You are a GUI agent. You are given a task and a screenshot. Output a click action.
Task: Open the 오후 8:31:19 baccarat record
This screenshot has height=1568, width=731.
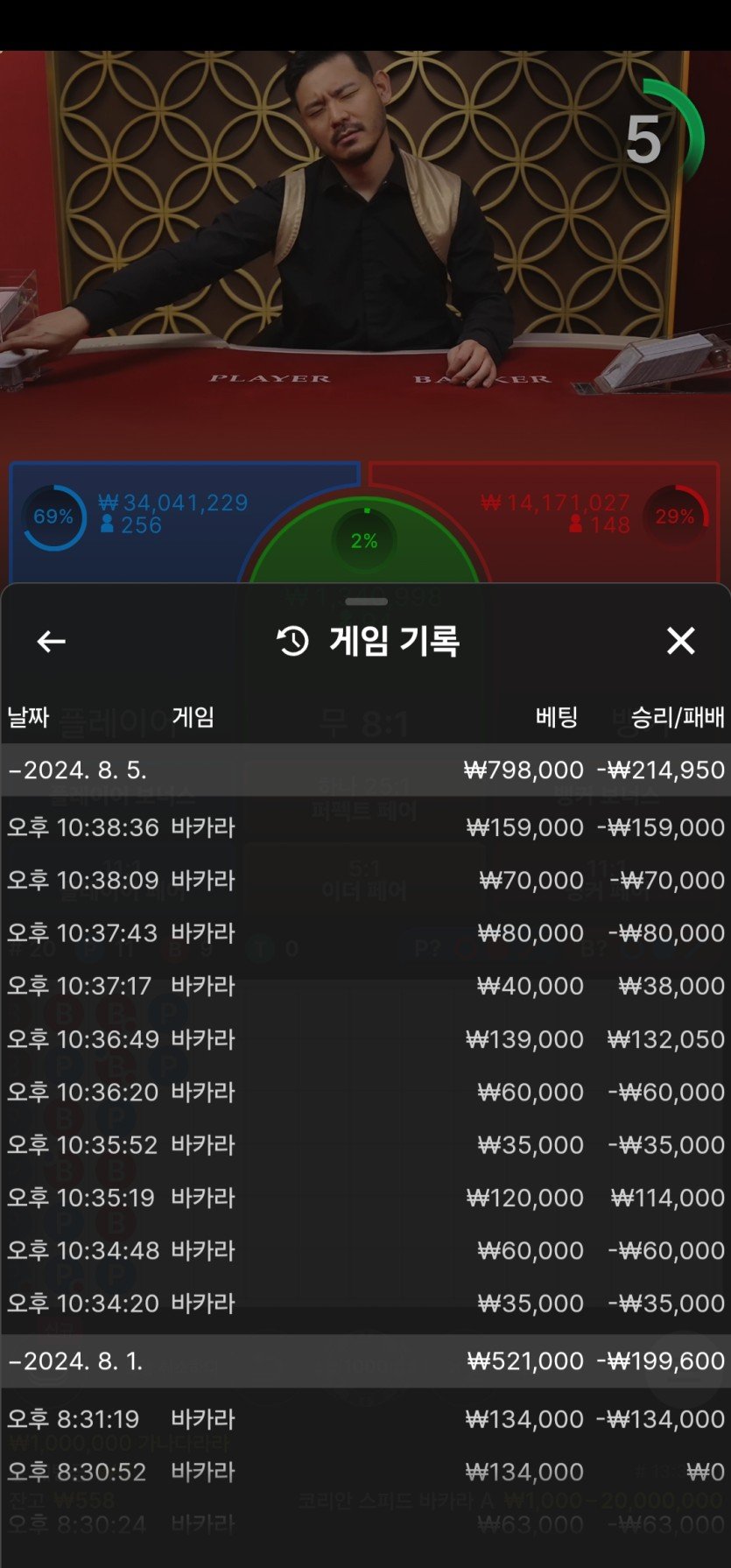pyautogui.click(x=365, y=1419)
